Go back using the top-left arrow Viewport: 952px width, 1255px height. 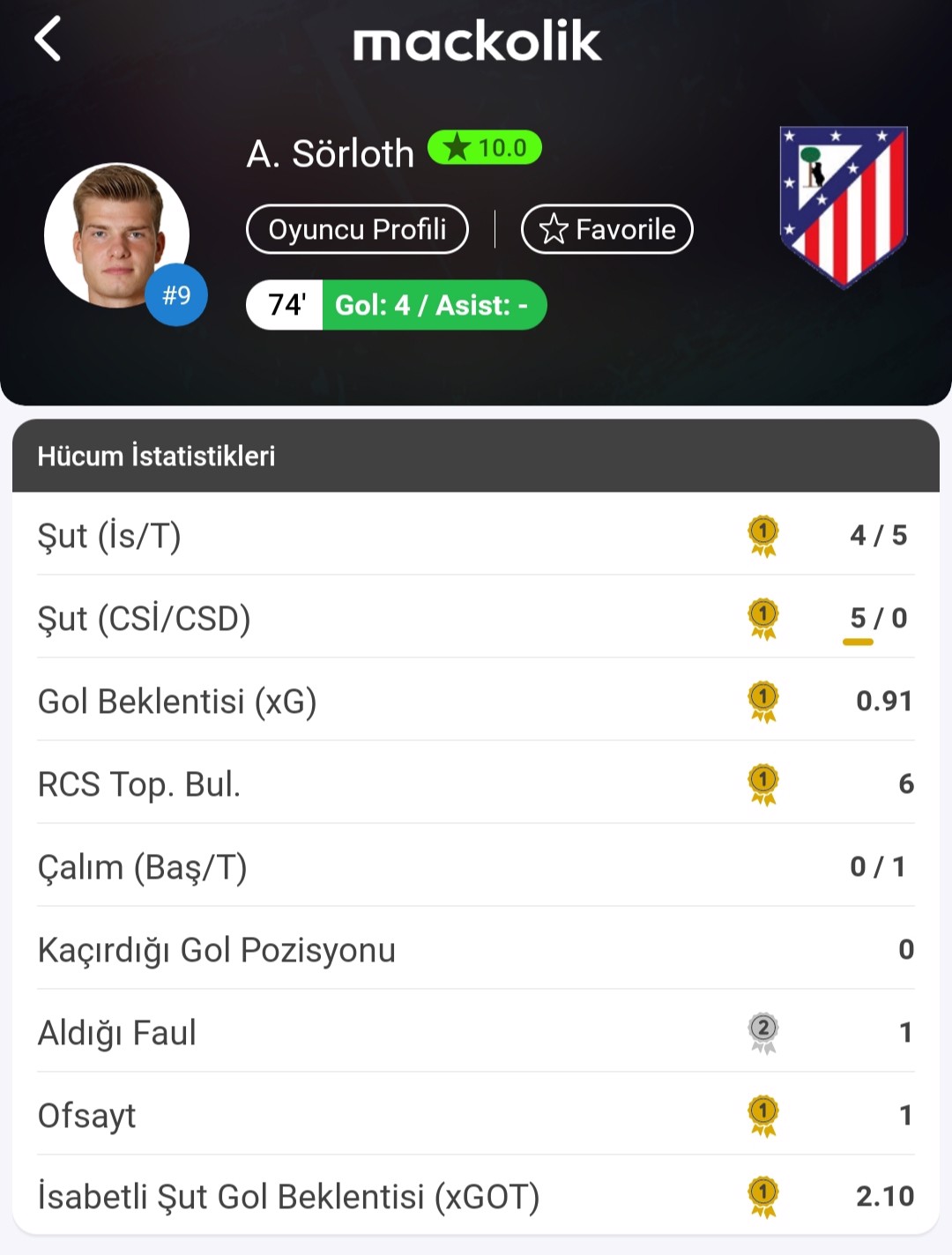click(48, 40)
